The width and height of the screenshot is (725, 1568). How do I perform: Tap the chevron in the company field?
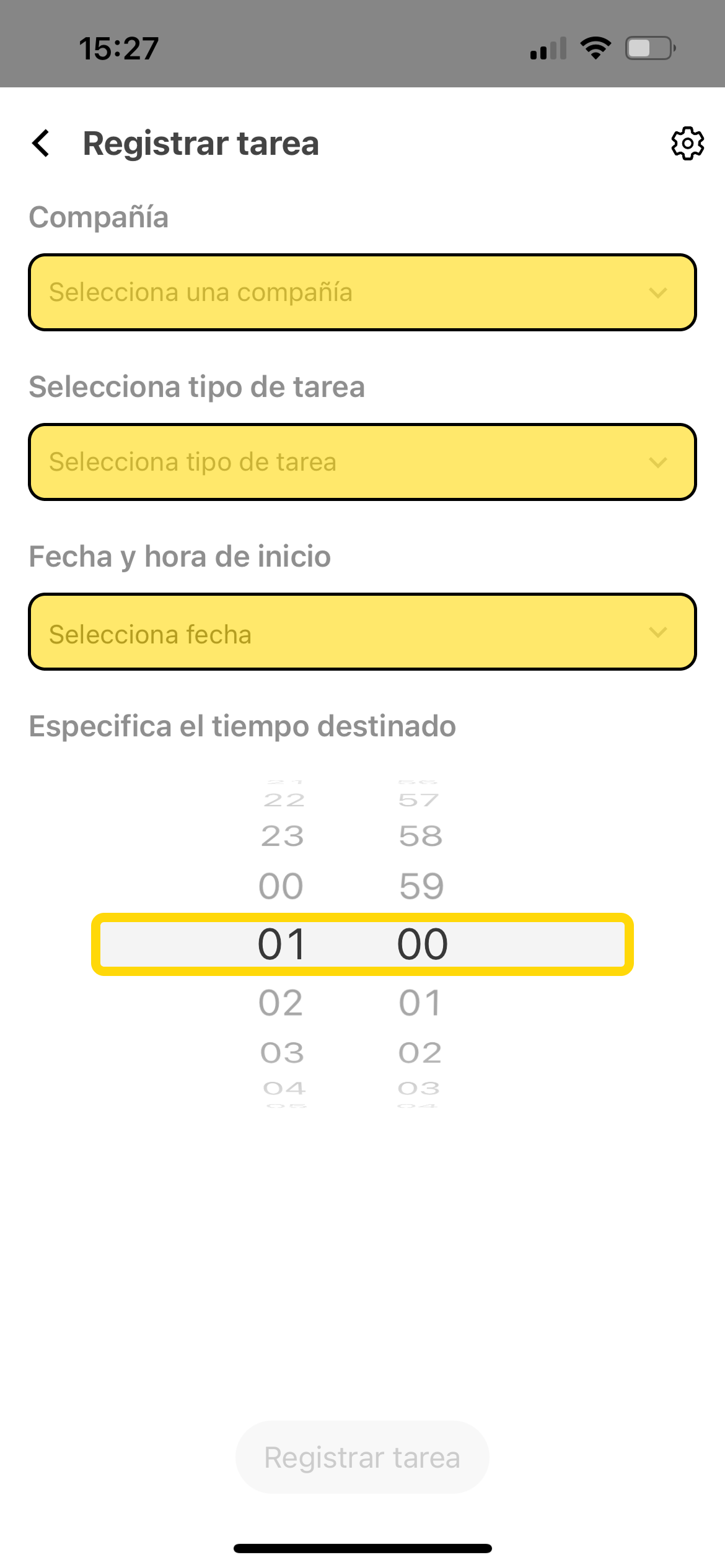(x=659, y=292)
